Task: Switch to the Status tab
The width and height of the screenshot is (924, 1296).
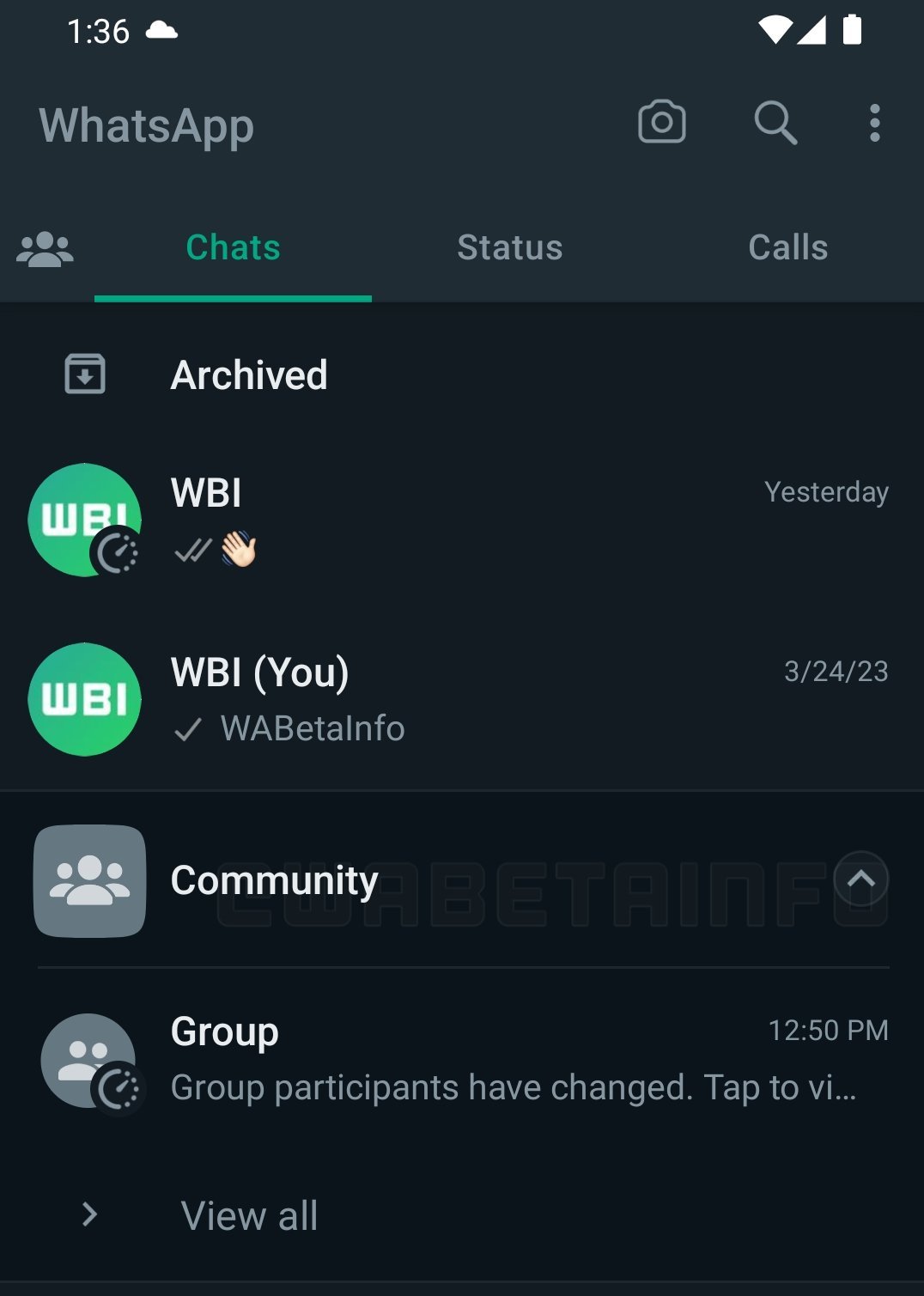Action: coord(509,248)
